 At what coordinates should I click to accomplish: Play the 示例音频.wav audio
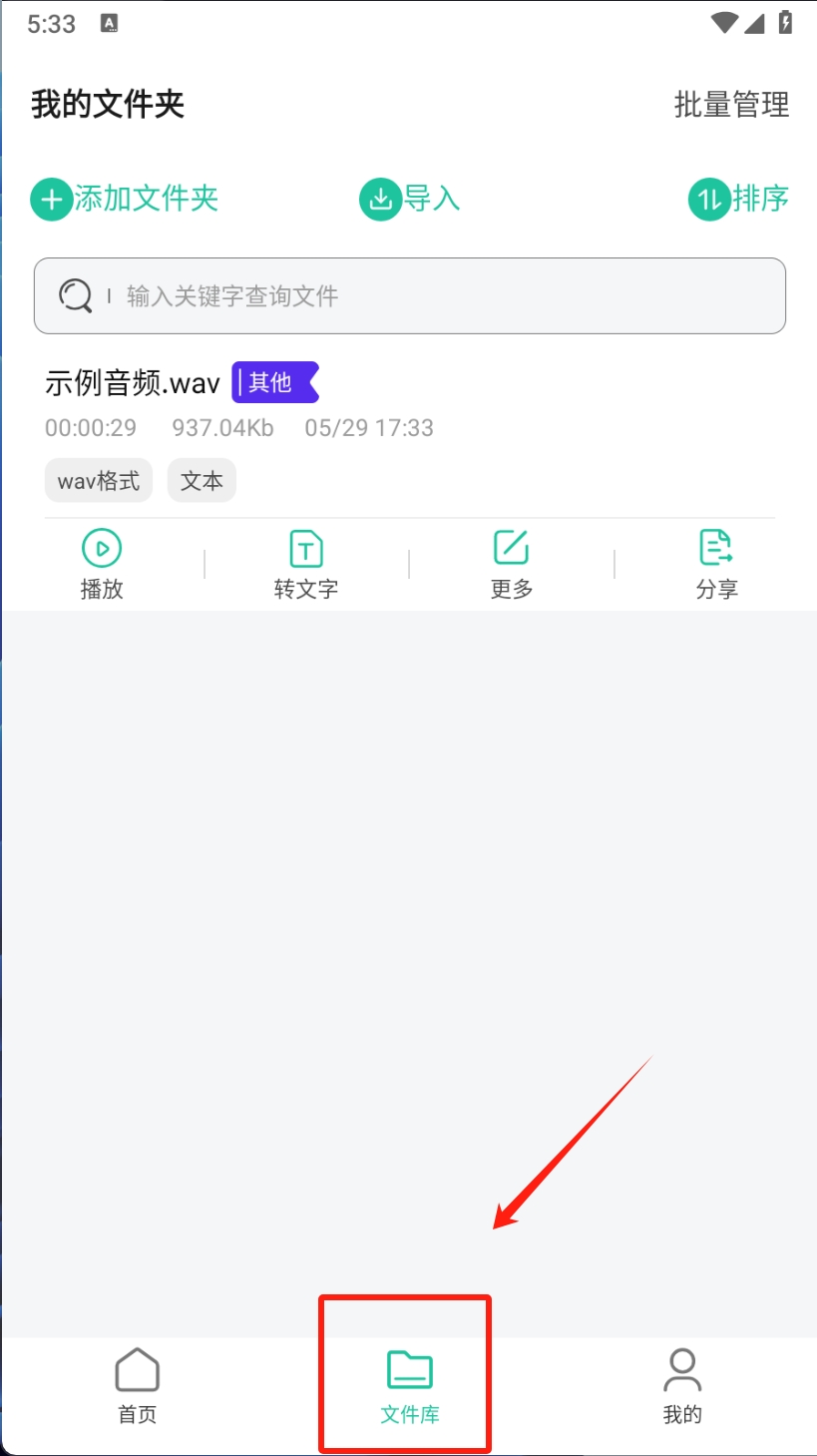coord(102,564)
